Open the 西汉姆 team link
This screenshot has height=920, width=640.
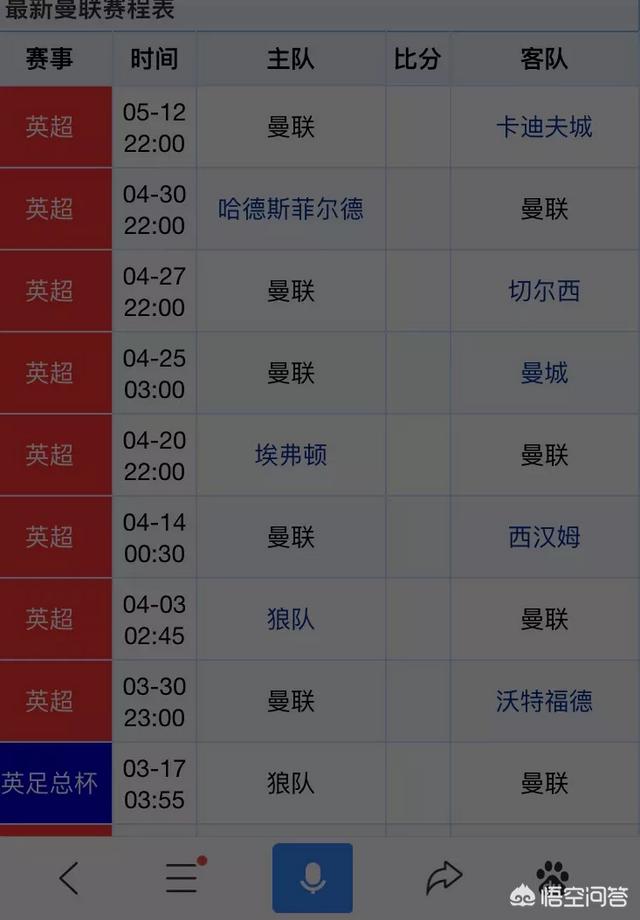[544, 537]
